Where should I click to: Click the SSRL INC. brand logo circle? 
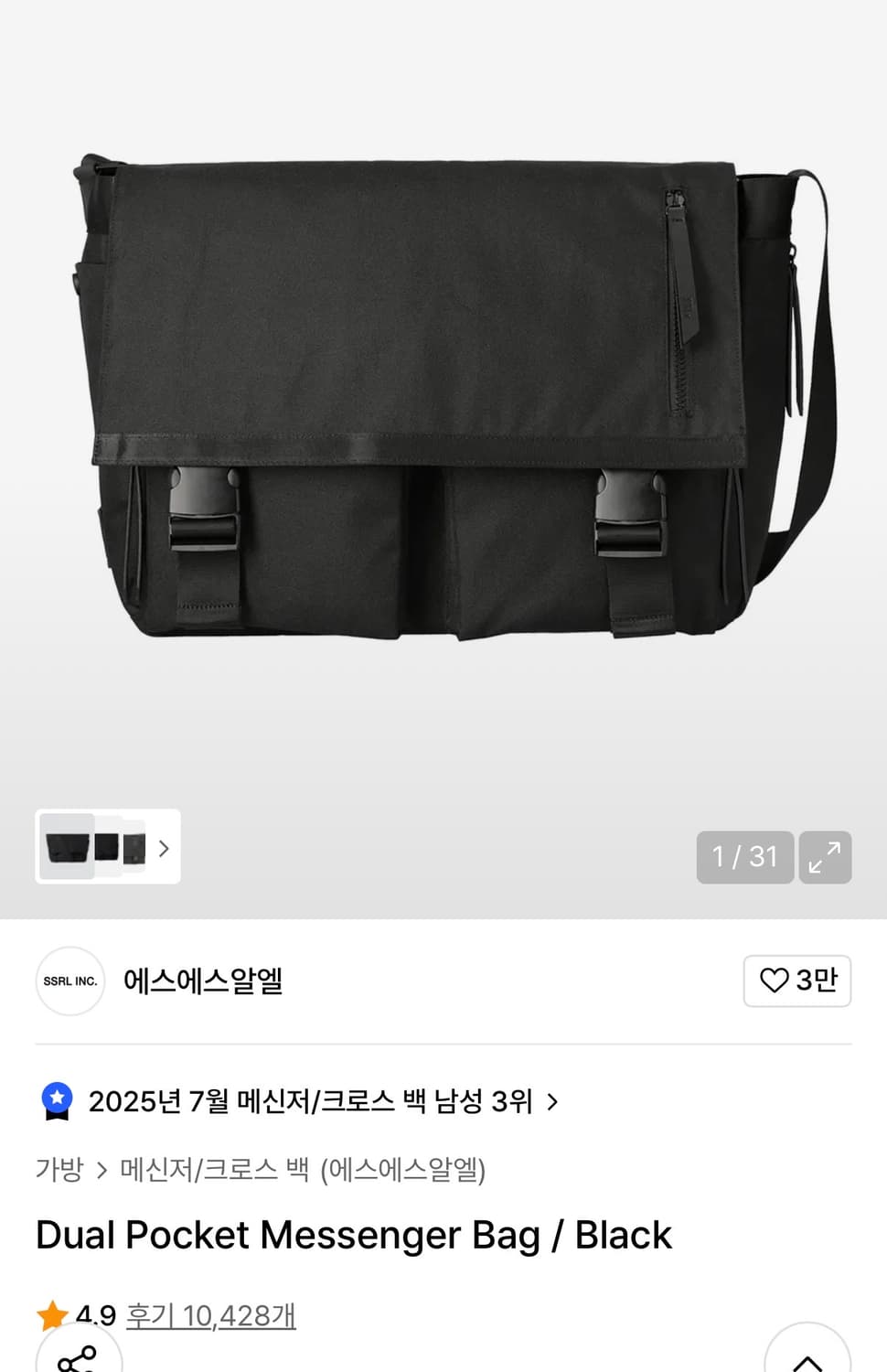[x=69, y=981]
